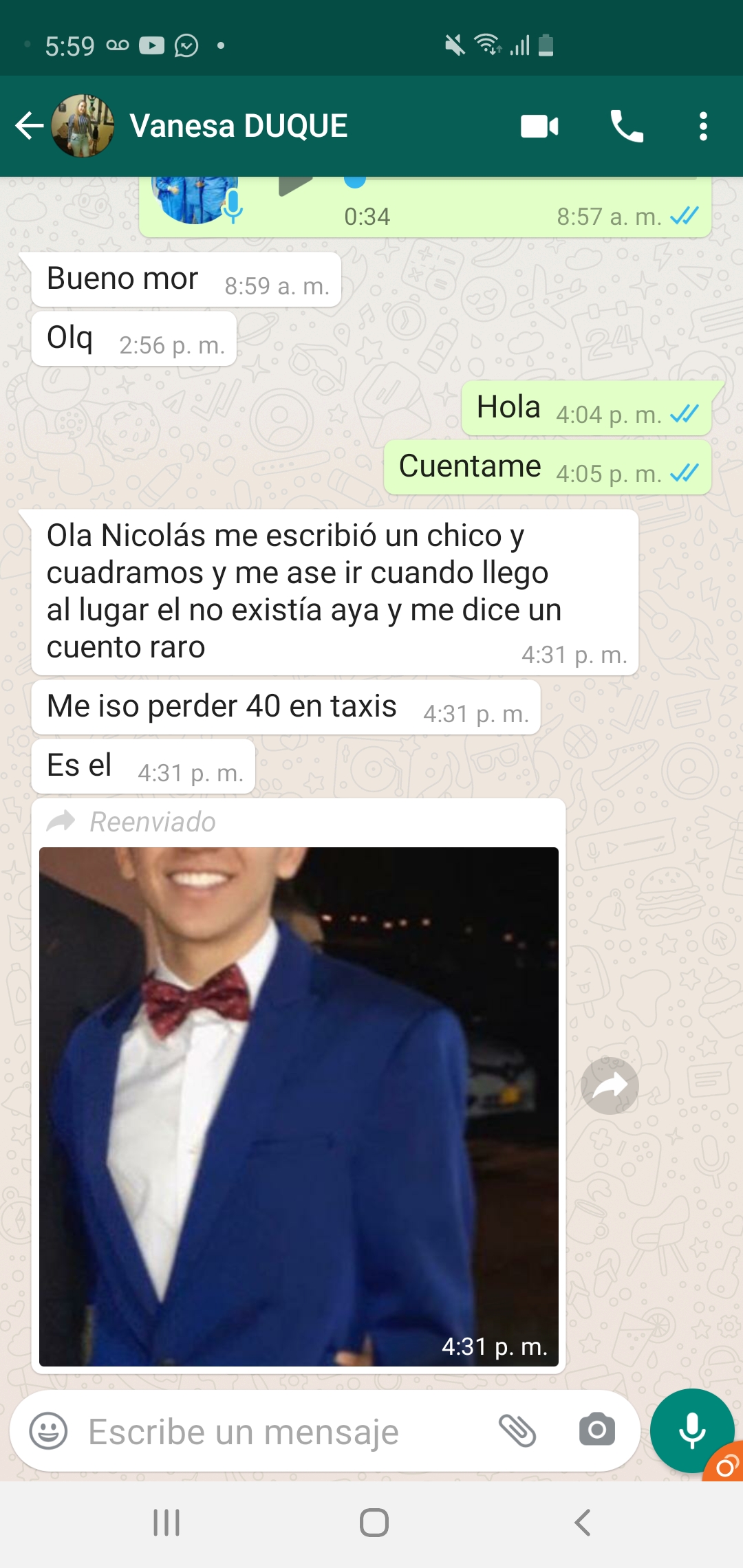This screenshot has width=743, height=1568.
Task: Tap the voice message microphone button
Action: (x=691, y=1430)
